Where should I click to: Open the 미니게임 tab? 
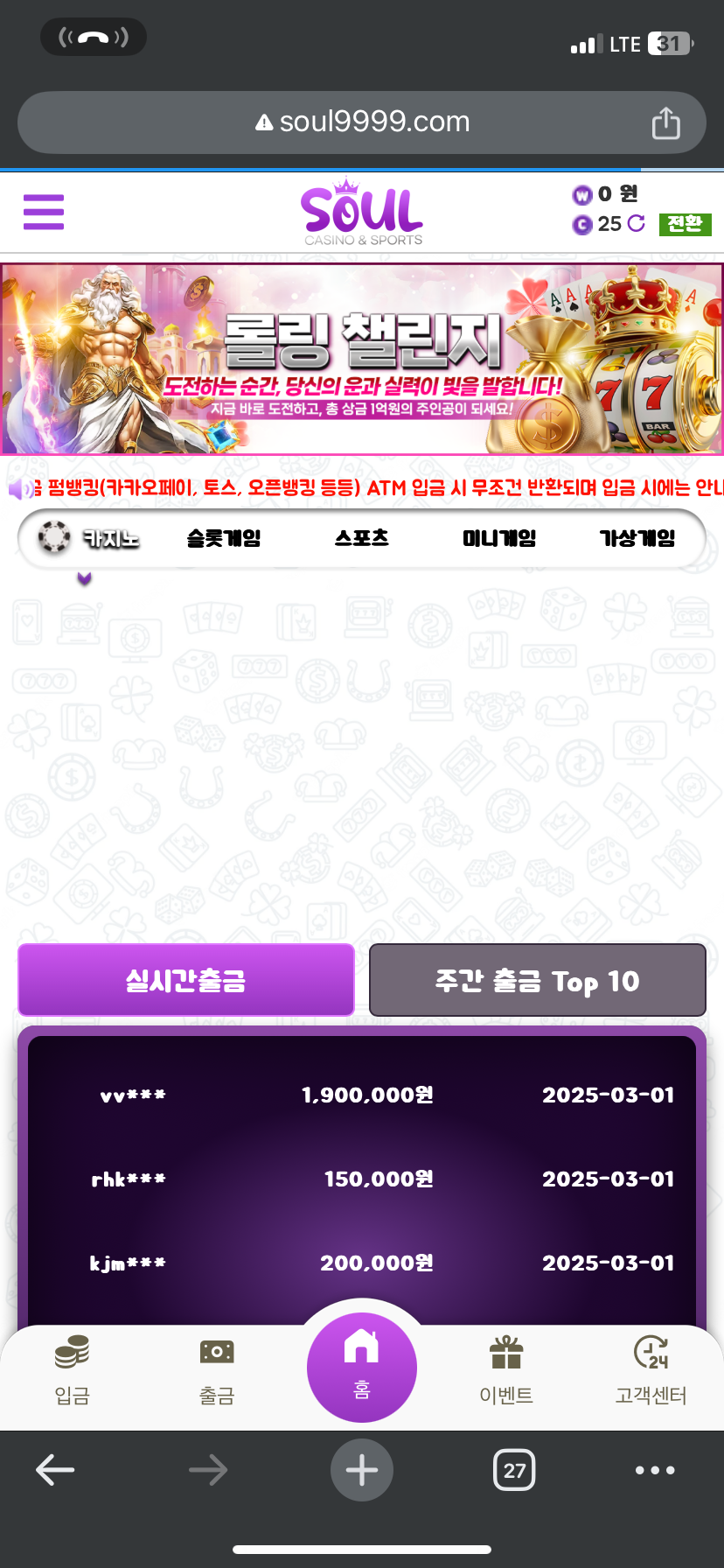pos(499,537)
